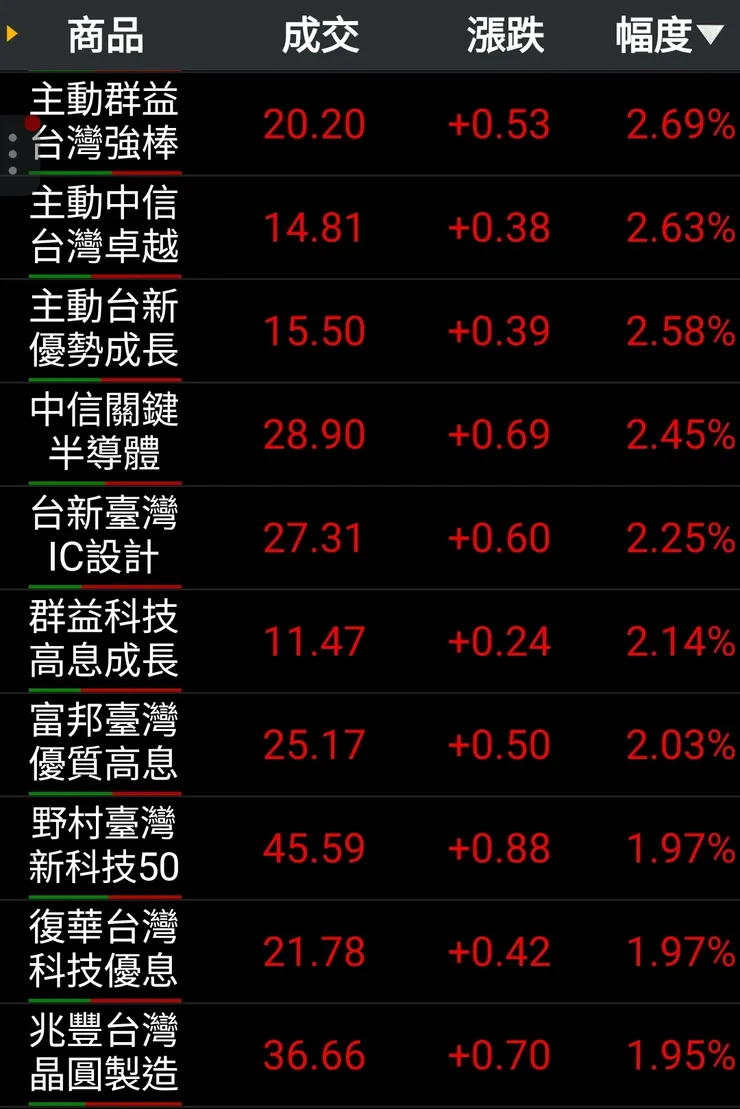Tap the 商品 column header
Image resolution: width=740 pixels, height=1109 pixels.
click(105, 35)
